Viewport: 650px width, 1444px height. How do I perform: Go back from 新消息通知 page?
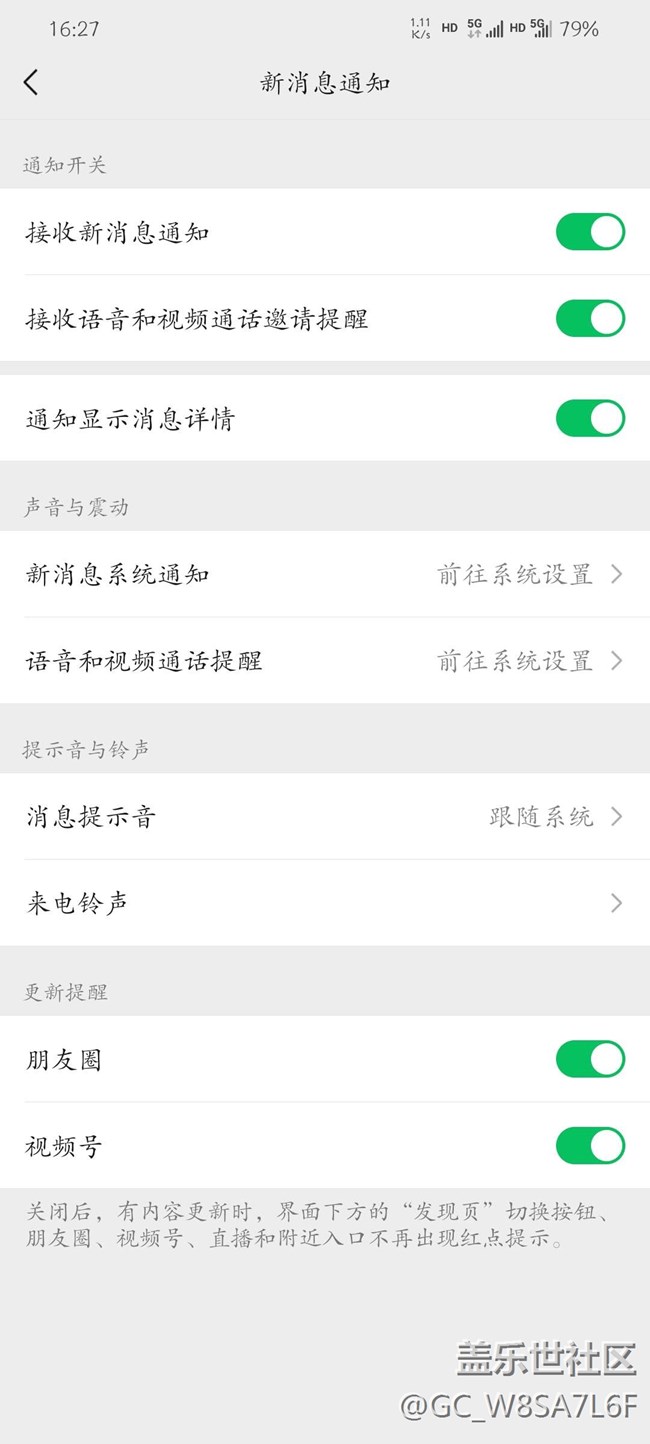(x=31, y=82)
